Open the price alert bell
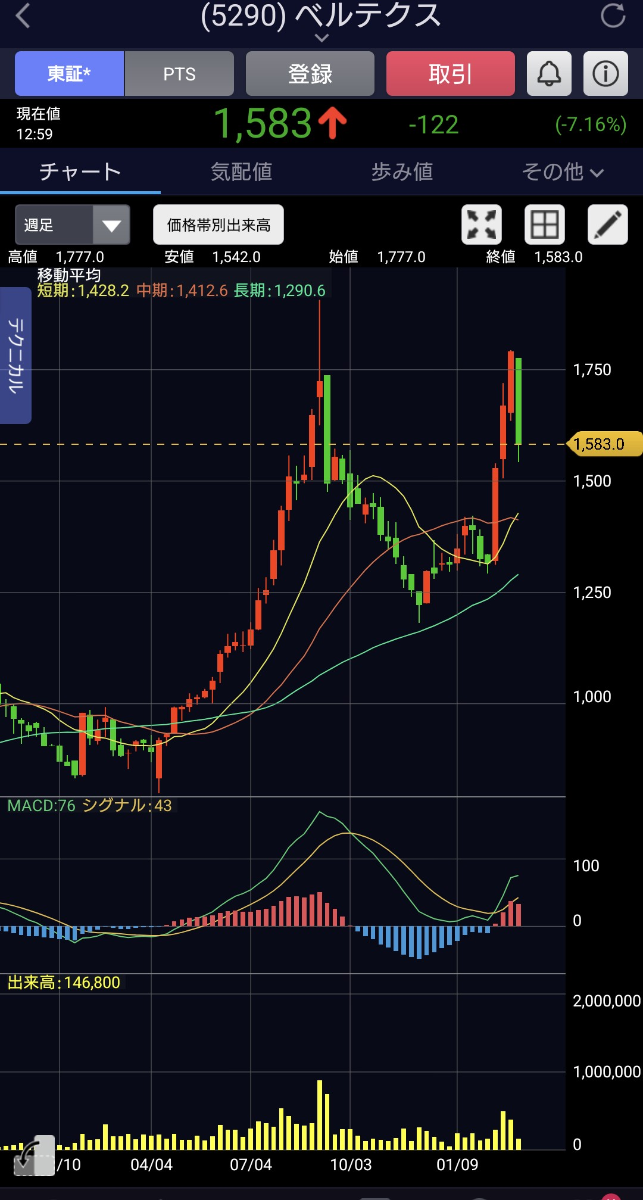This screenshot has height=1200, width=643. click(549, 74)
